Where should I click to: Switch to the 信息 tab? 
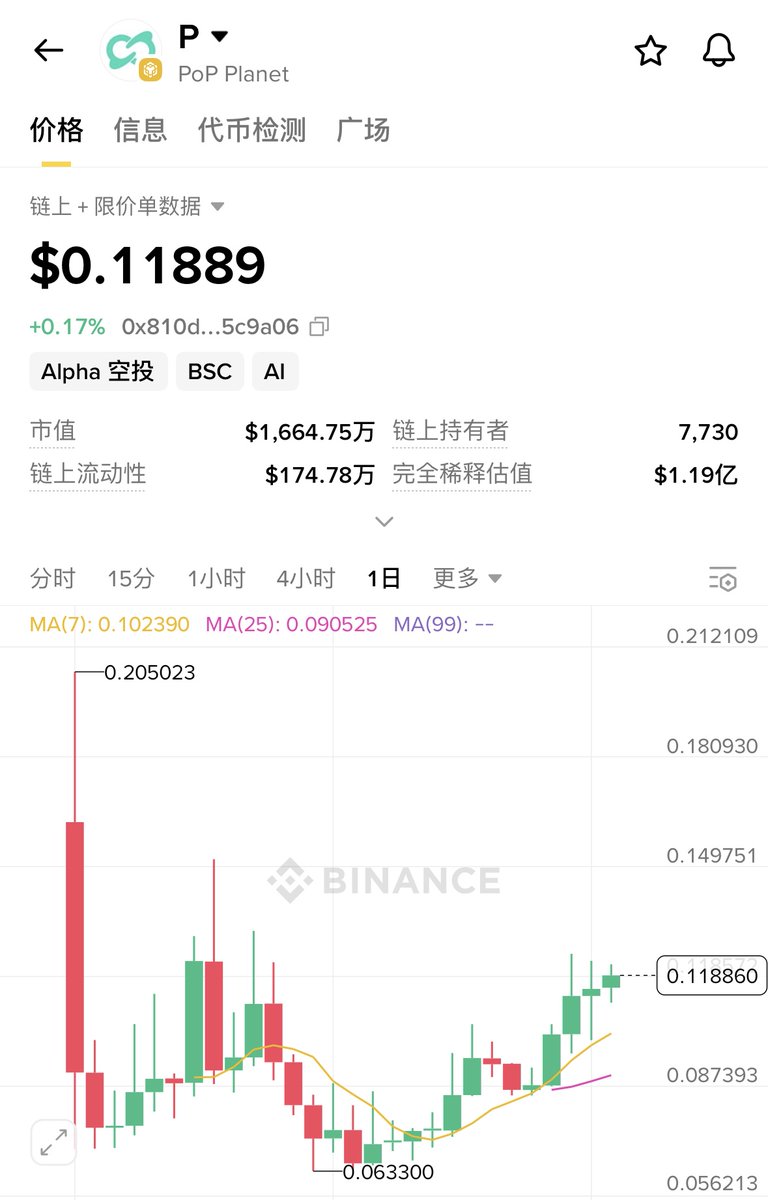click(x=140, y=130)
